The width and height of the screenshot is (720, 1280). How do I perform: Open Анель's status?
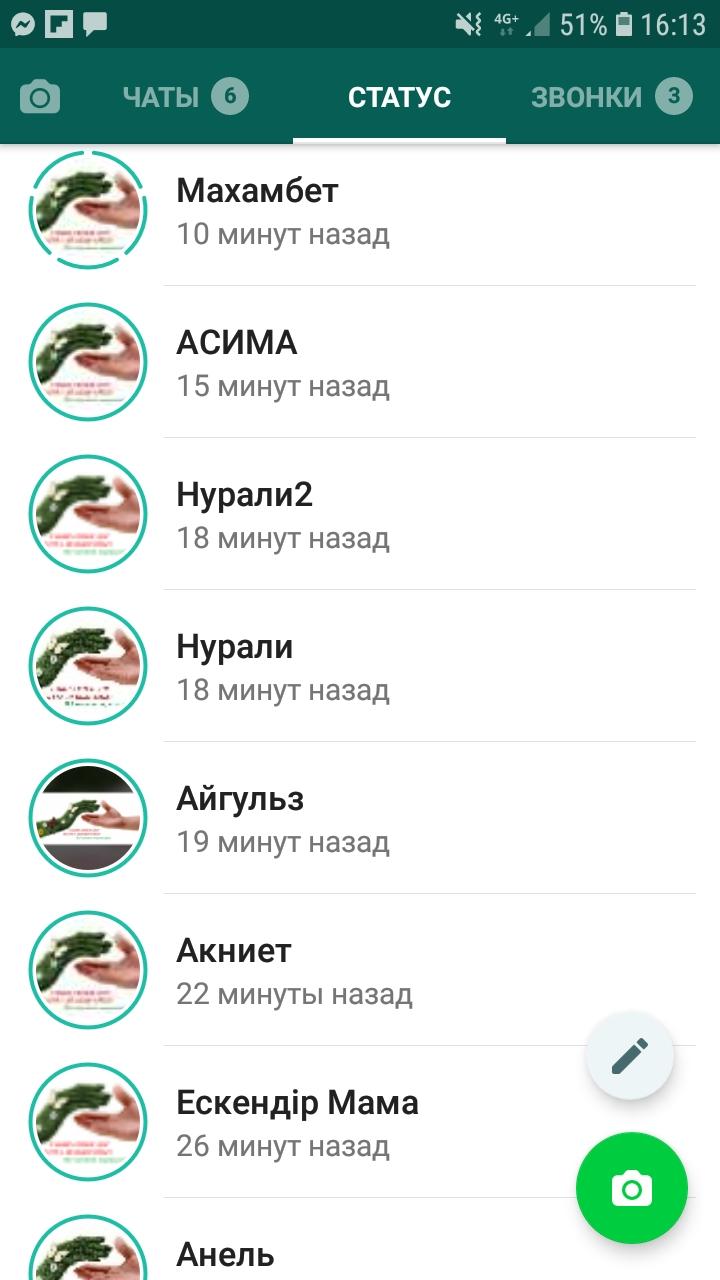pyautogui.click(x=360, y=1240)
